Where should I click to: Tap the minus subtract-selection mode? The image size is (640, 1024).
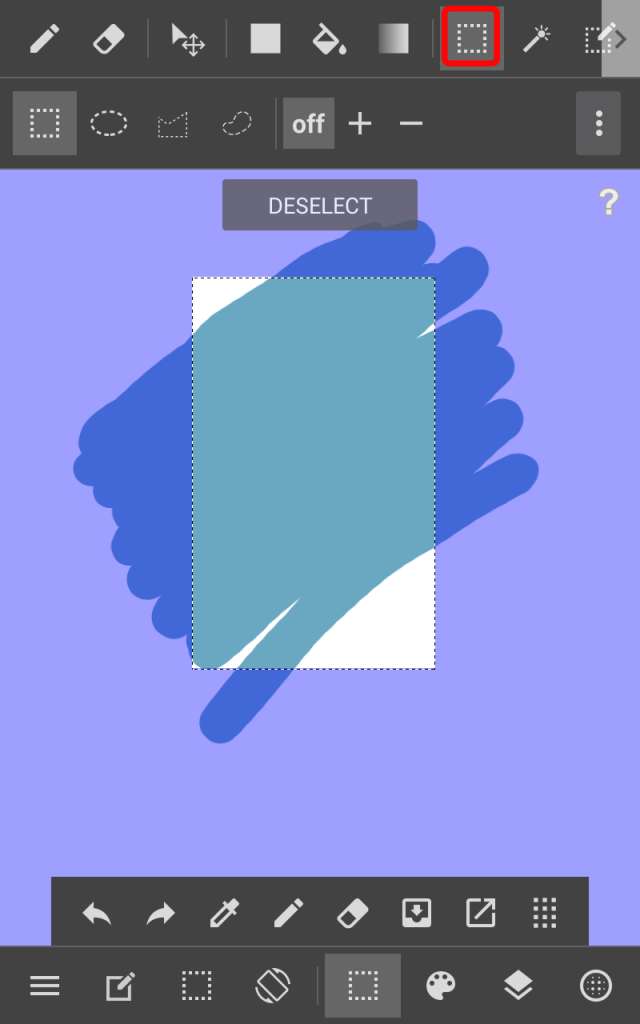click(x=411, y=124)
